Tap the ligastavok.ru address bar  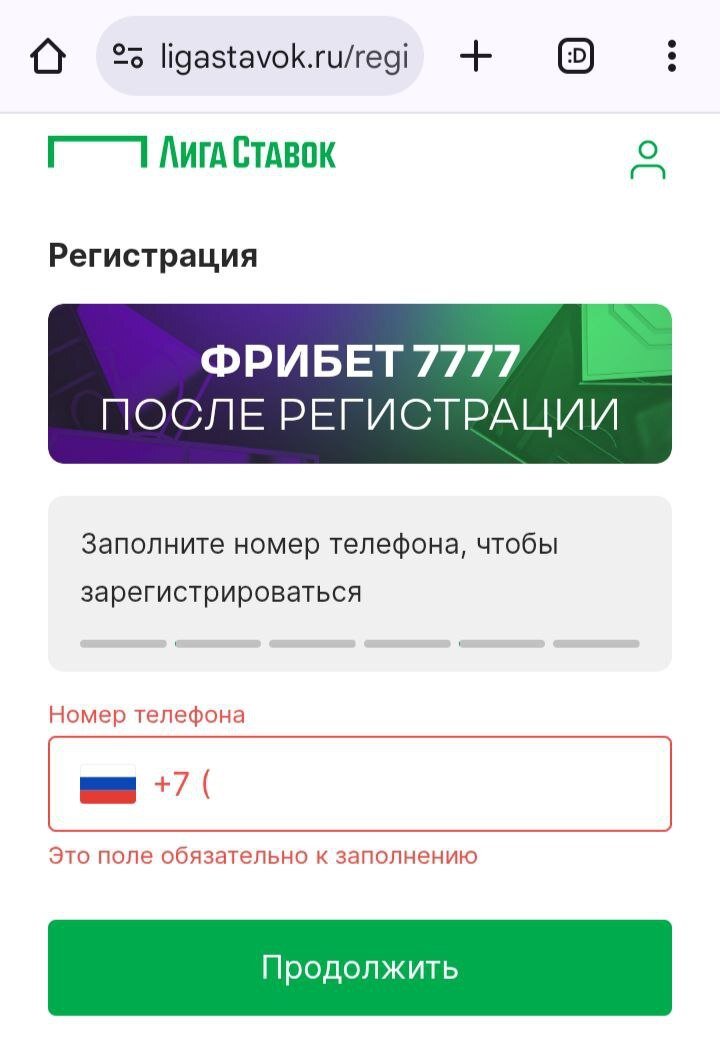(x=260, y=56)
